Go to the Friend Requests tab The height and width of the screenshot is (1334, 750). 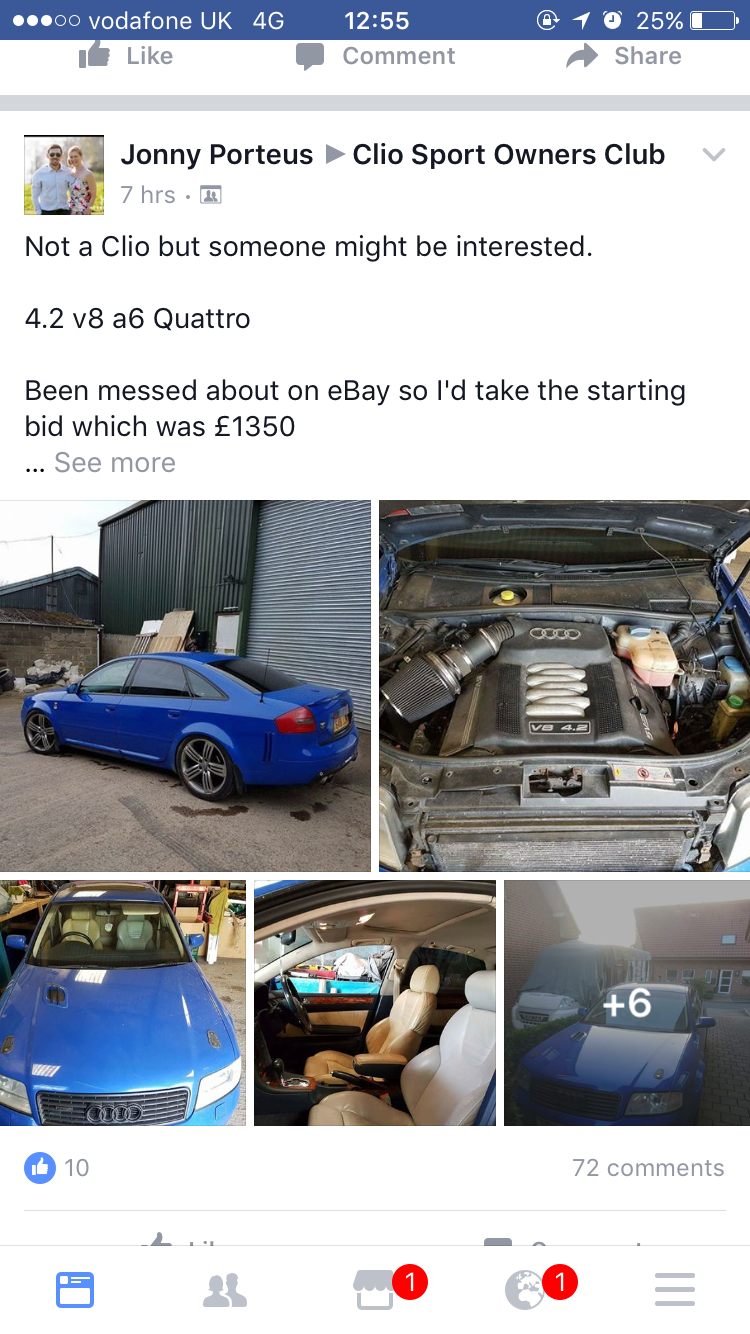pyautogui.click(x=225, y=1290)
